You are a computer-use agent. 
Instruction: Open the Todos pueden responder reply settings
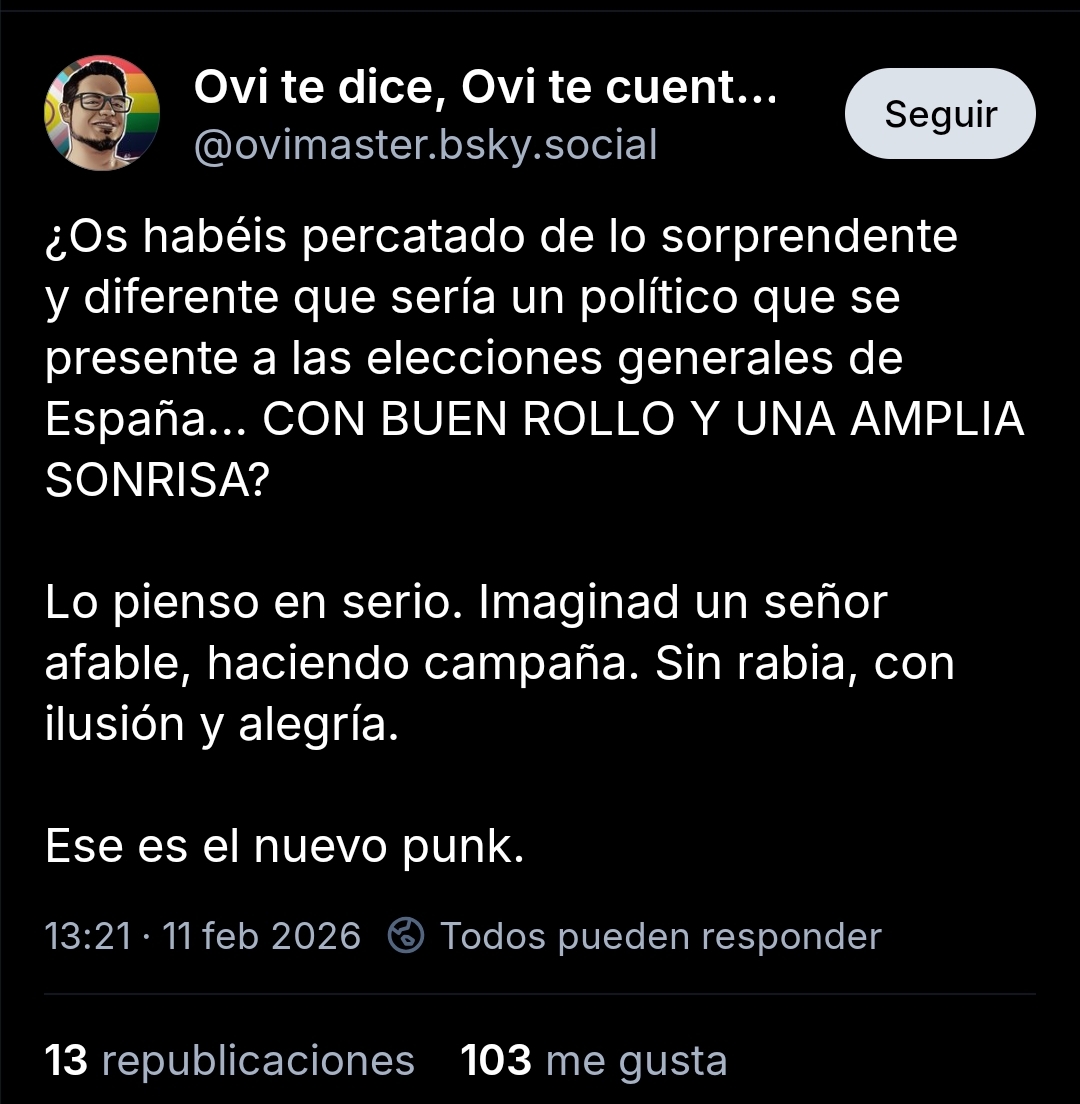(x=636, y=936)
